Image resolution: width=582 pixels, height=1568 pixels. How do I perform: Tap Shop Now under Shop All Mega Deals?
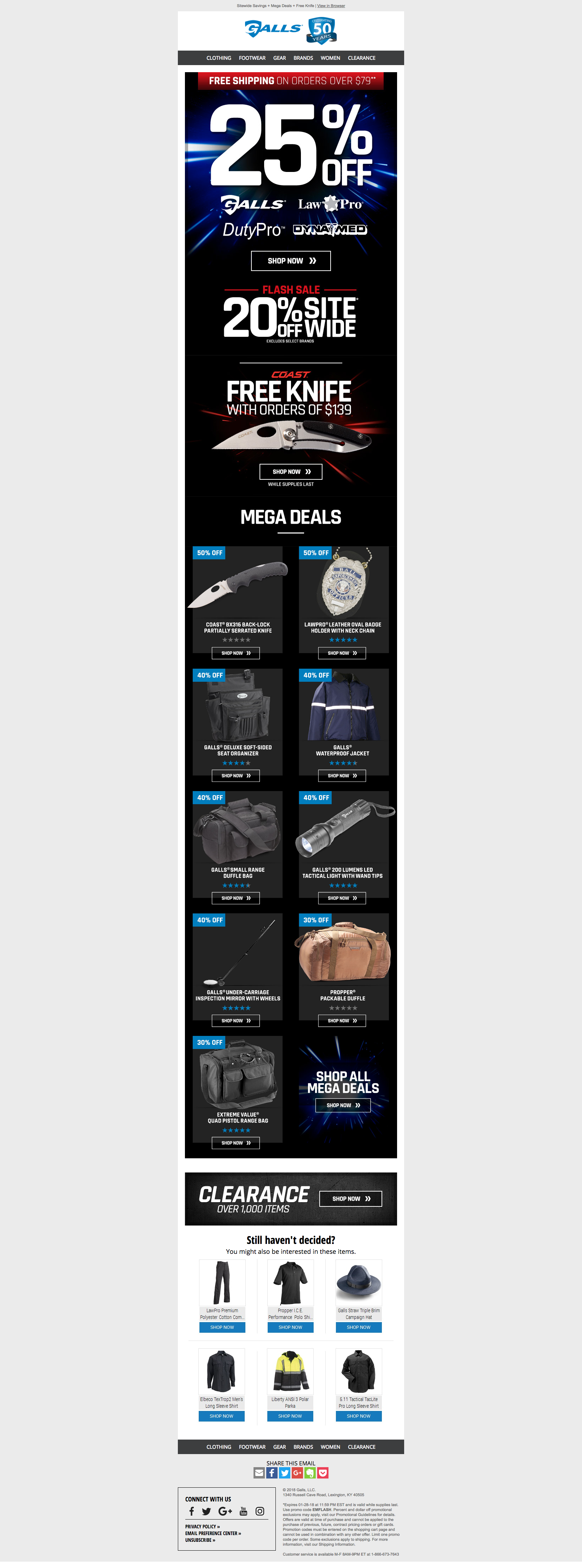point(343,1105)
